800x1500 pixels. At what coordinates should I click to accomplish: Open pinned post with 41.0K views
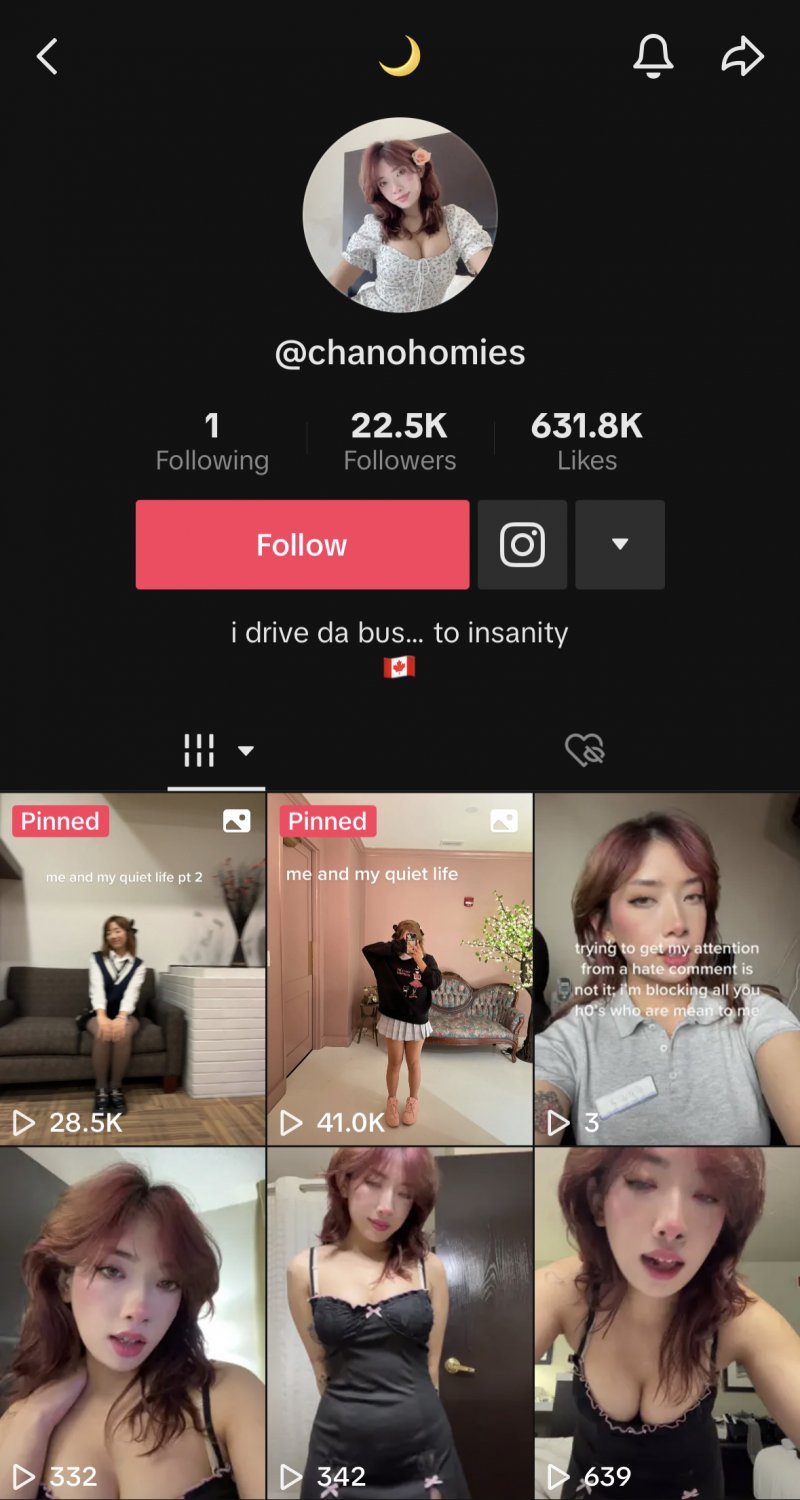coord(399,970)
